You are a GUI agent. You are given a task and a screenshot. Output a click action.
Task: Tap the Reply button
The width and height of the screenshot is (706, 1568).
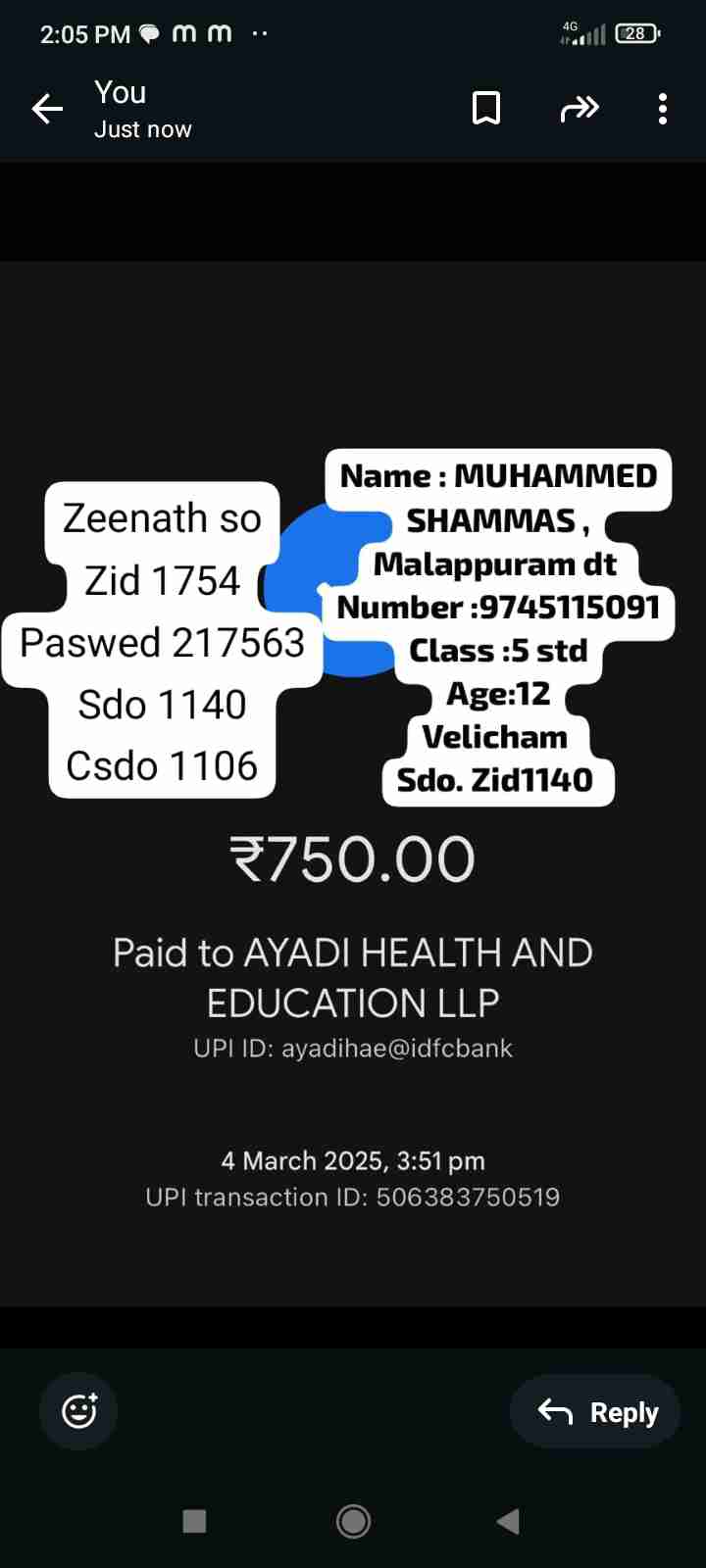tap(595, 1411)
